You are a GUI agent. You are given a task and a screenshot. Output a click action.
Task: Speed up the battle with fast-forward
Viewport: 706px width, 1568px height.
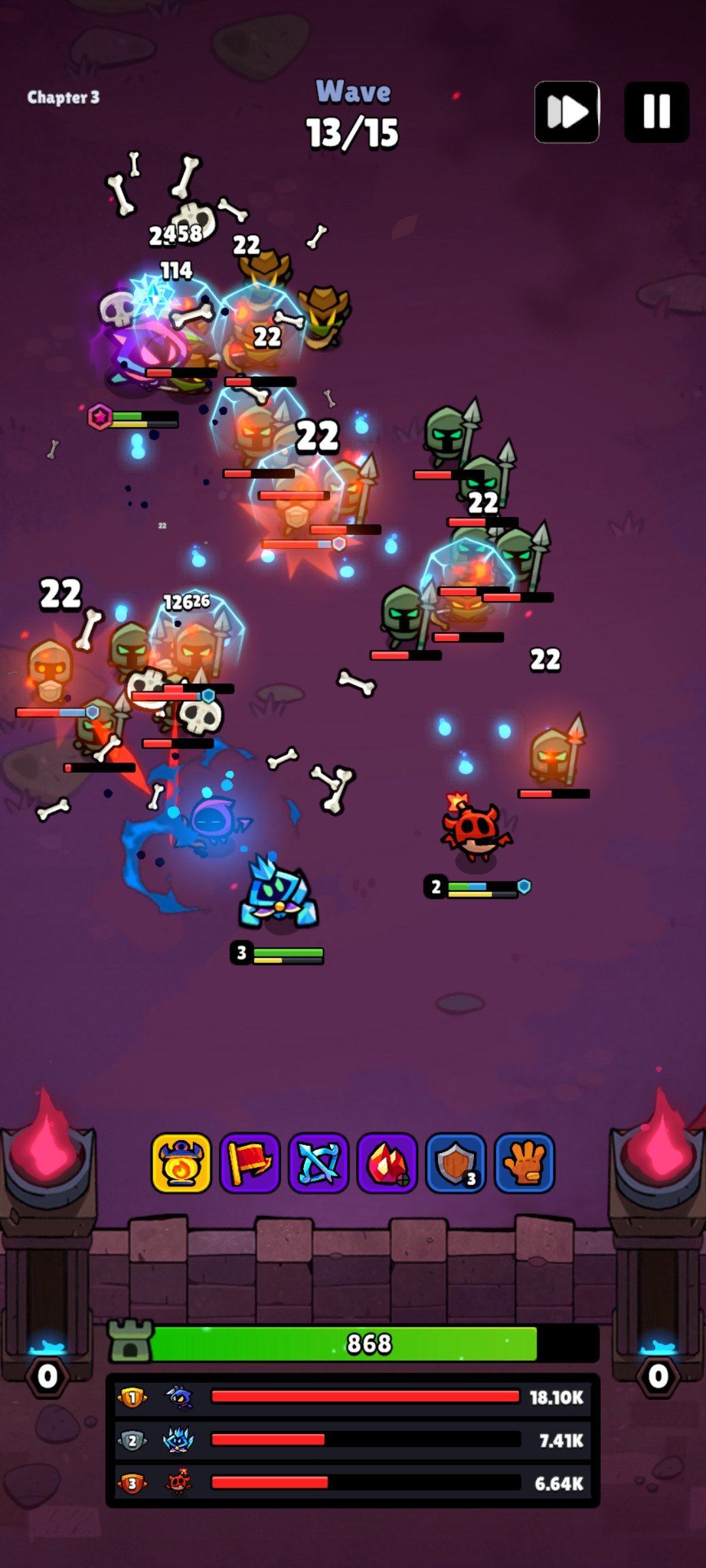(x=567, y=112)
